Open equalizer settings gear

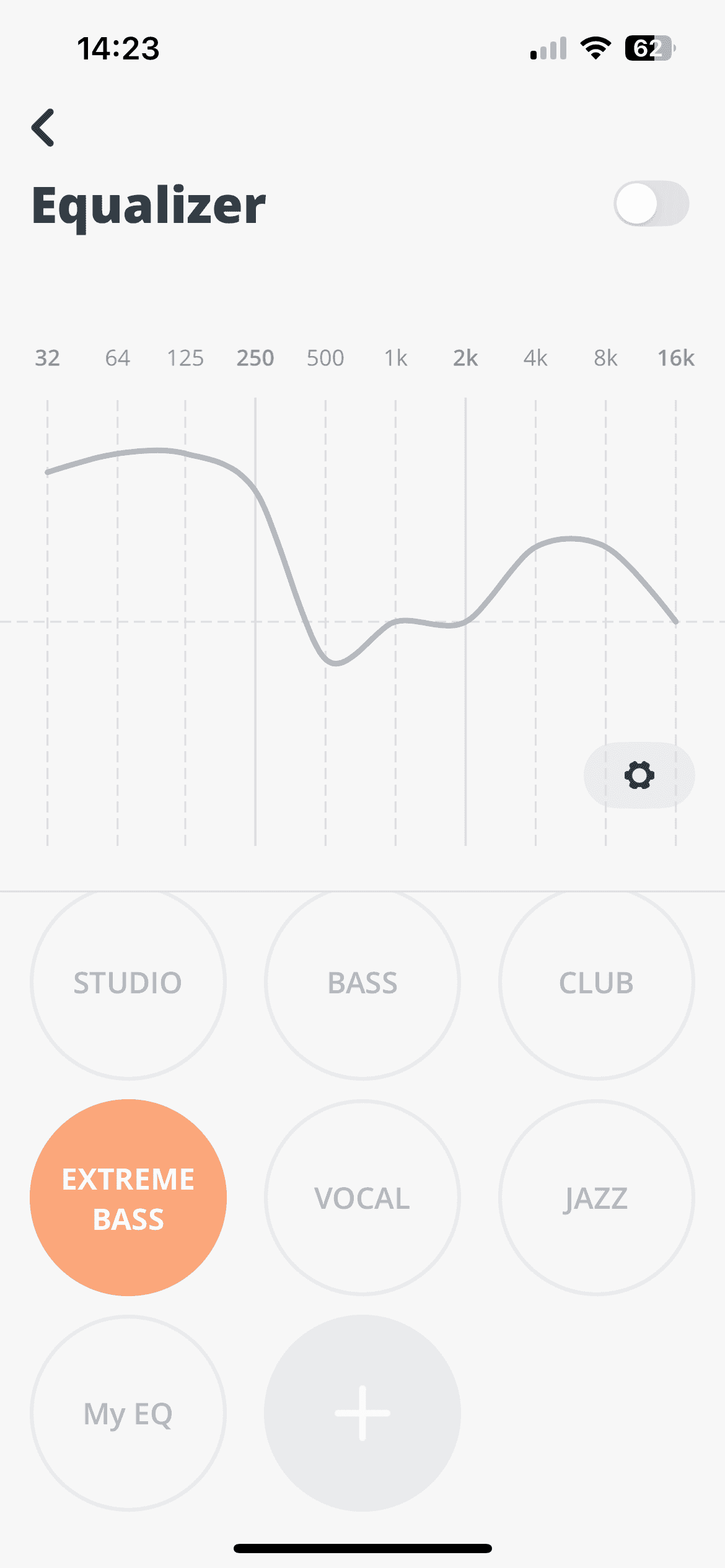(x=639, y=775)
